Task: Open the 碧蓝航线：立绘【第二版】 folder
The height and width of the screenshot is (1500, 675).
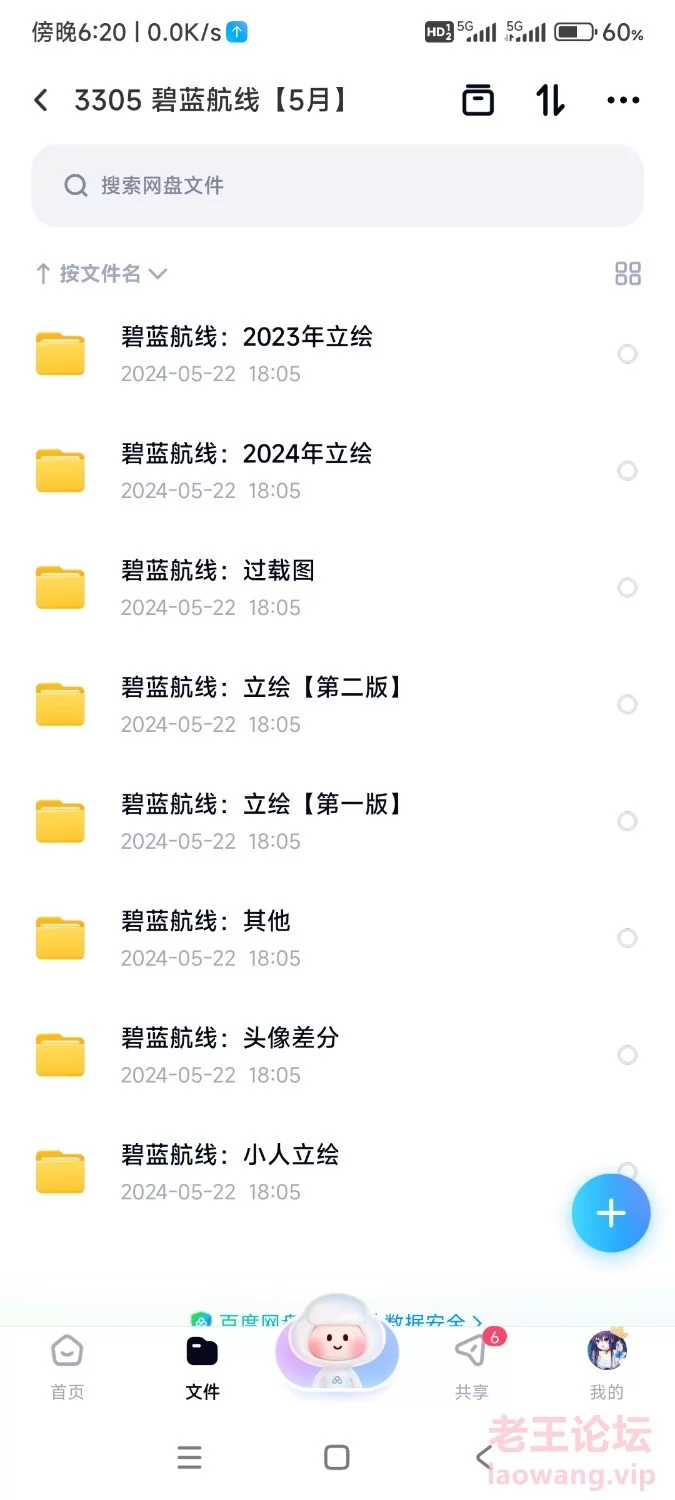Action: [x=262, y=705]
